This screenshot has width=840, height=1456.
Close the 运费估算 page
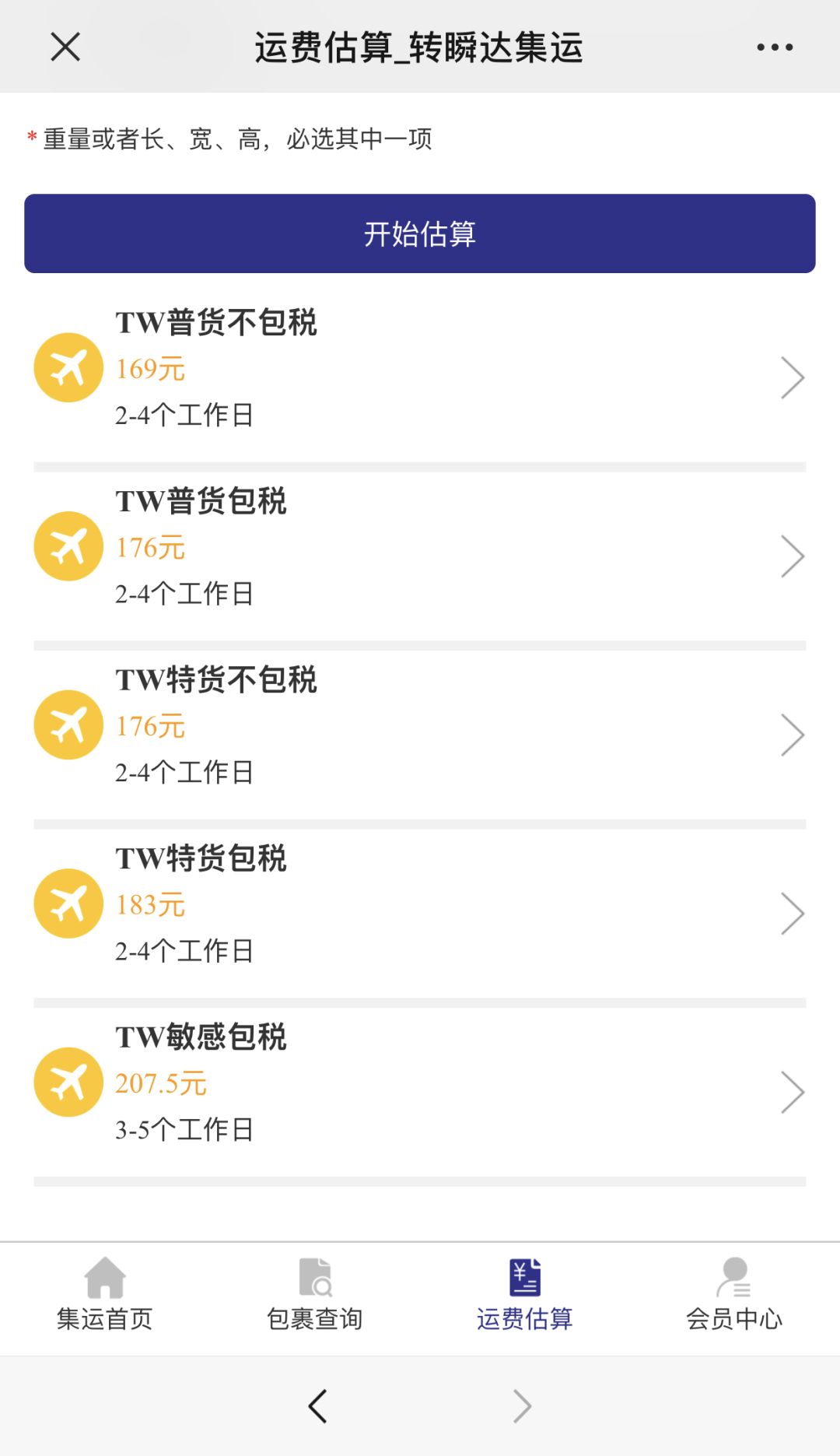point(65,47)
